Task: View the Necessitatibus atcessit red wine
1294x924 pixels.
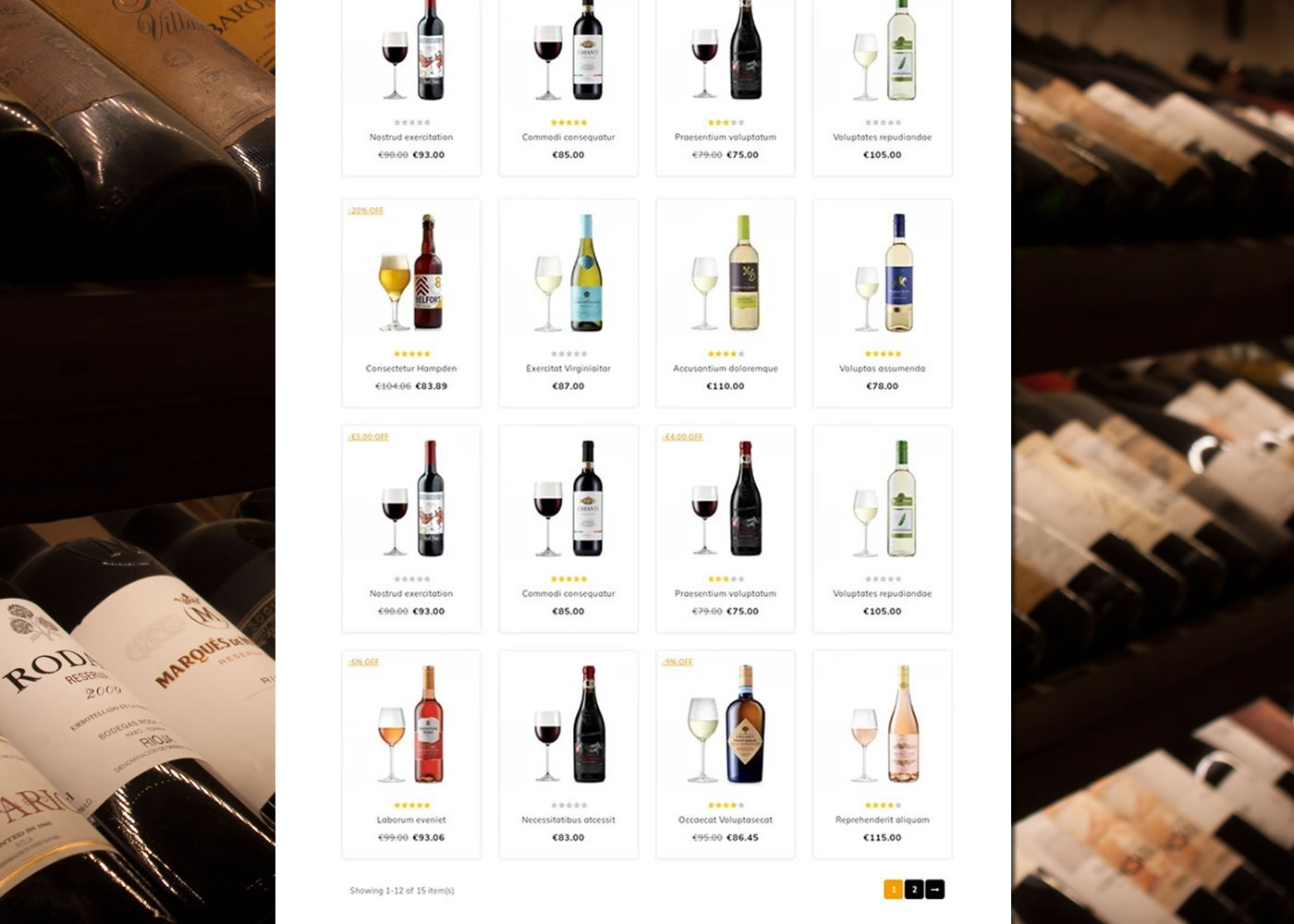Action: point(568,820)
